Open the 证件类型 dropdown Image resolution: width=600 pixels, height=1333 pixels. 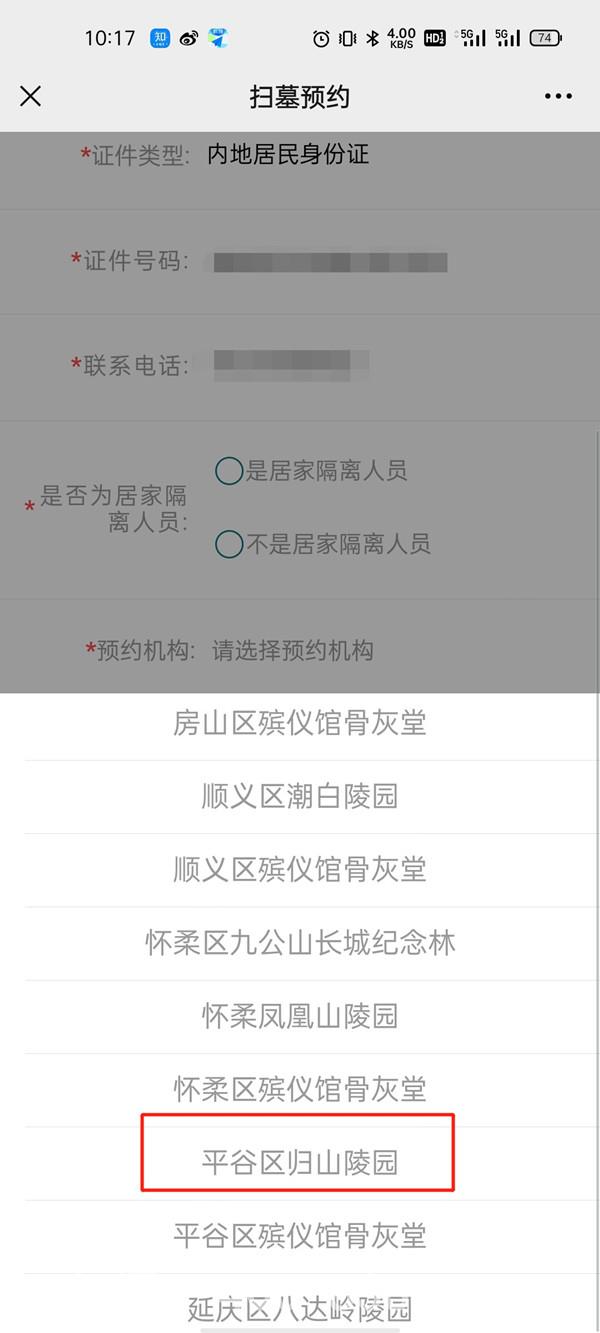pyautogui.click(x=288, y=155)
